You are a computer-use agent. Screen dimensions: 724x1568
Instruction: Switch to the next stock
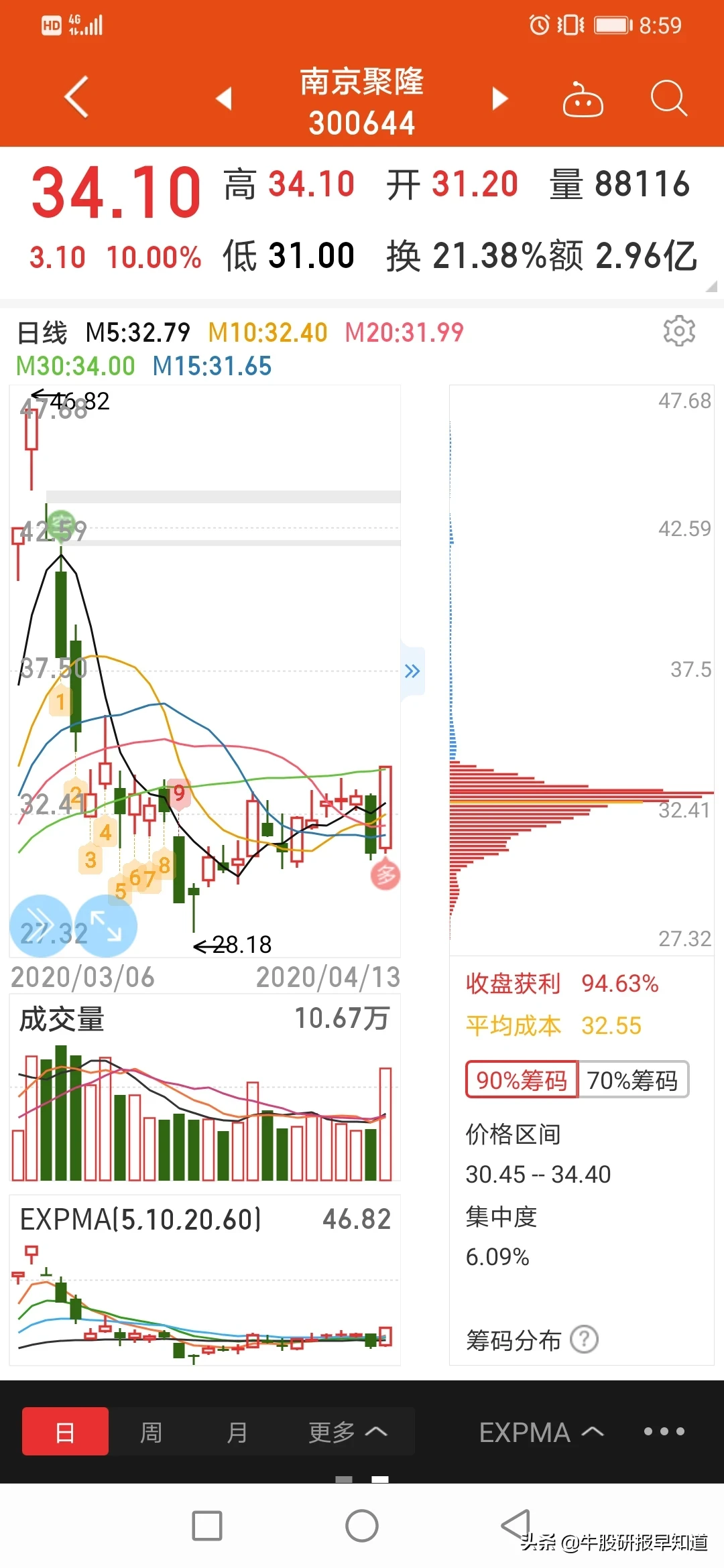499,99
